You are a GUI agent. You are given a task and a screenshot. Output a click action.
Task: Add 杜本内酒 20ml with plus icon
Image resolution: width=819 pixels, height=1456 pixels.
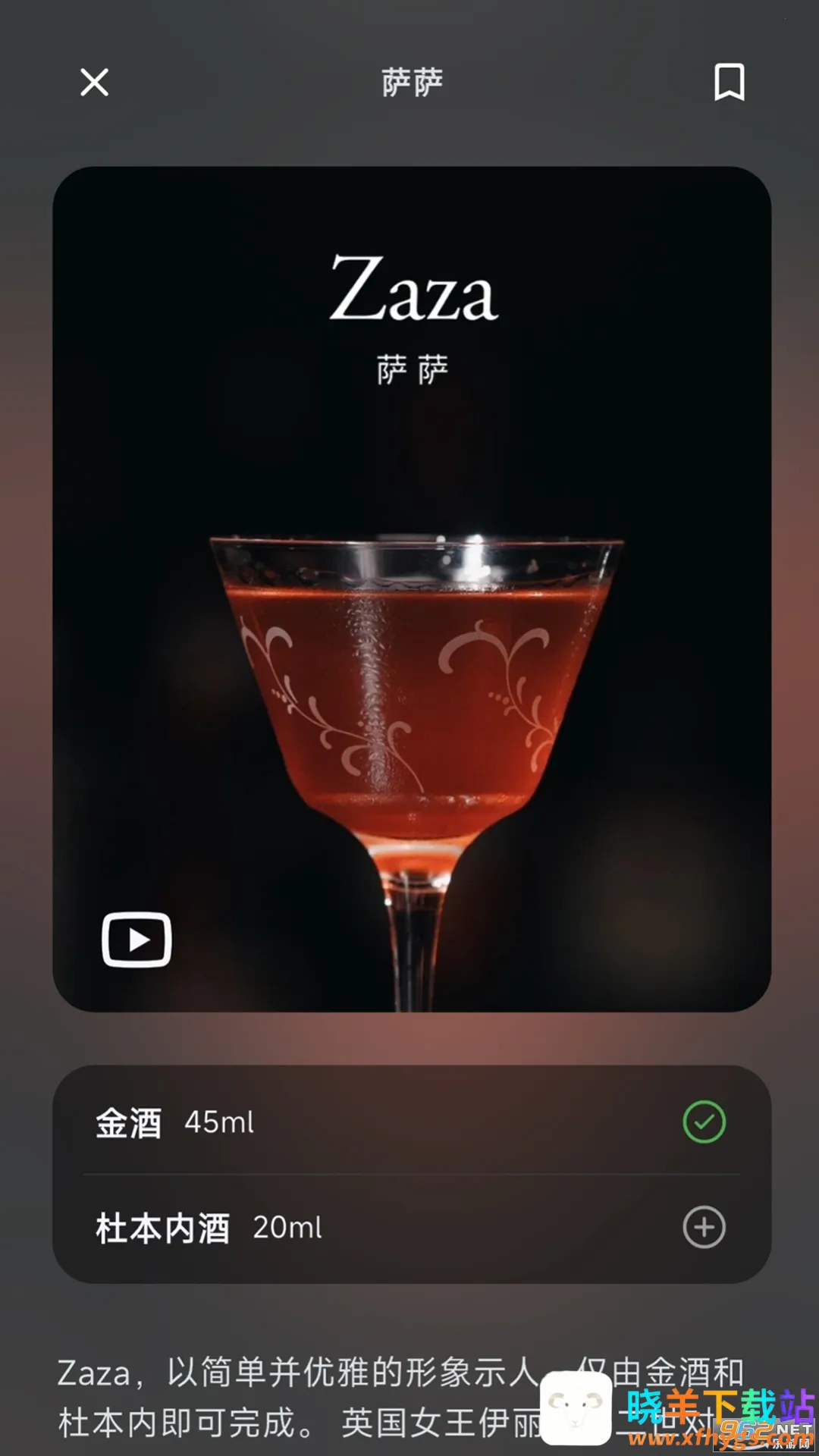(704, 1227)
